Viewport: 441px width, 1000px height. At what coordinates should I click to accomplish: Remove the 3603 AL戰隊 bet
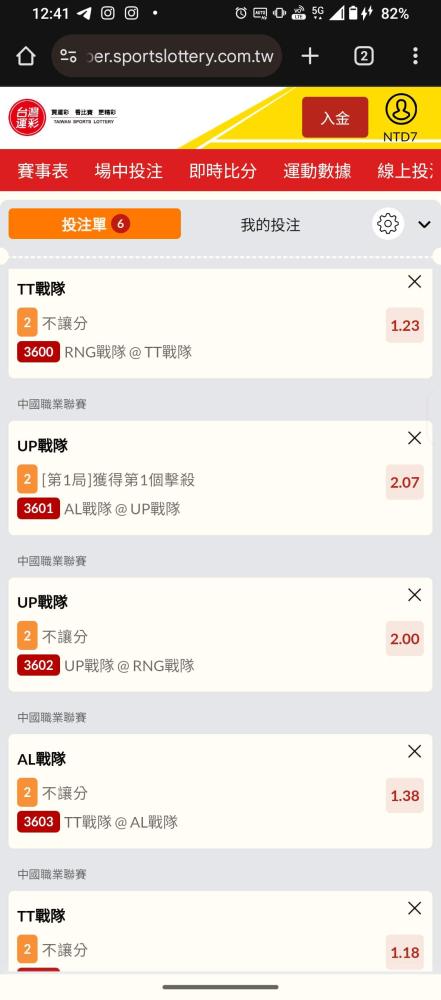coord(415,752)
